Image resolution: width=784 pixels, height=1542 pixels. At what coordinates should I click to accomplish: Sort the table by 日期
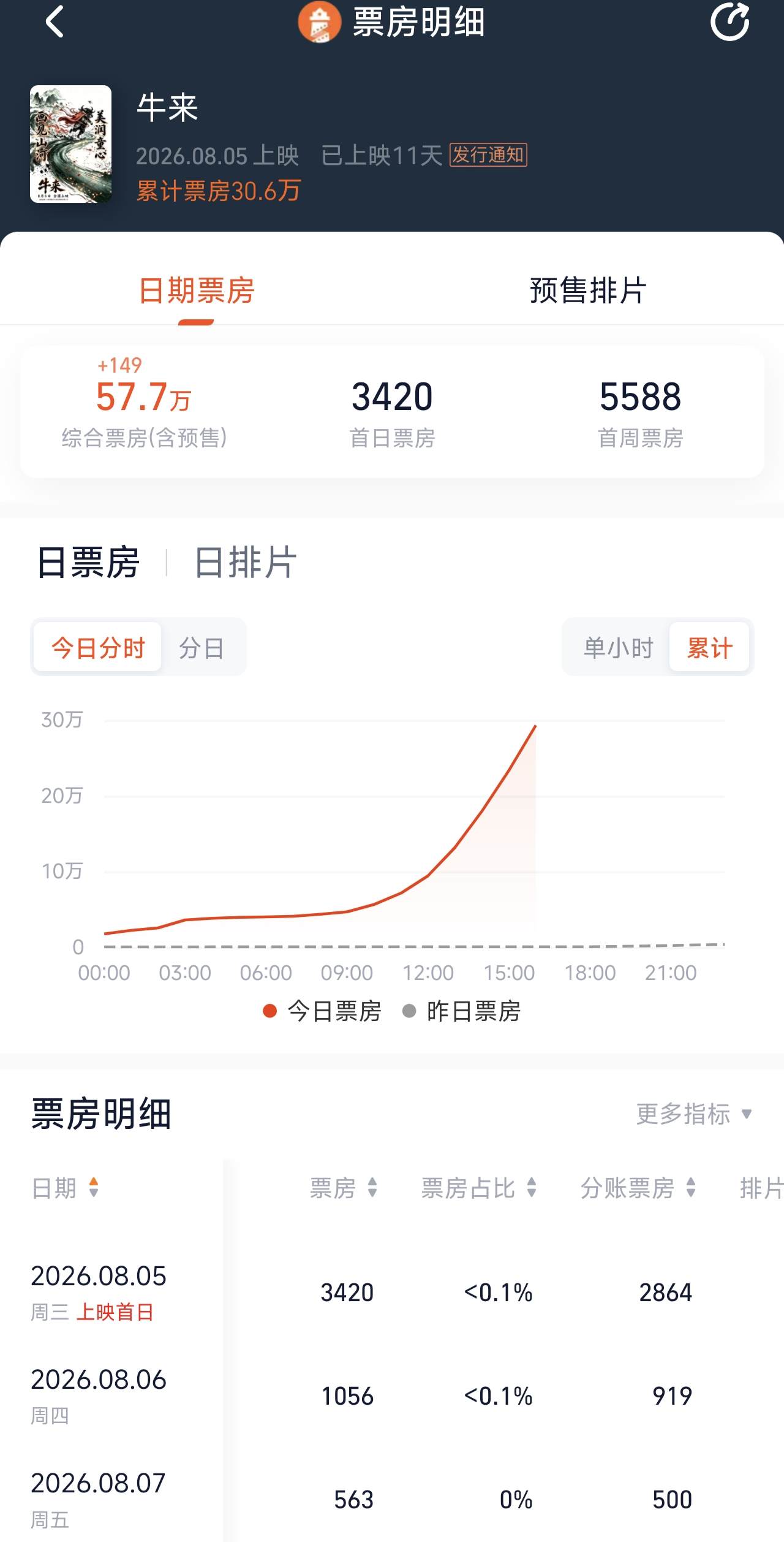pos(65,1188)
